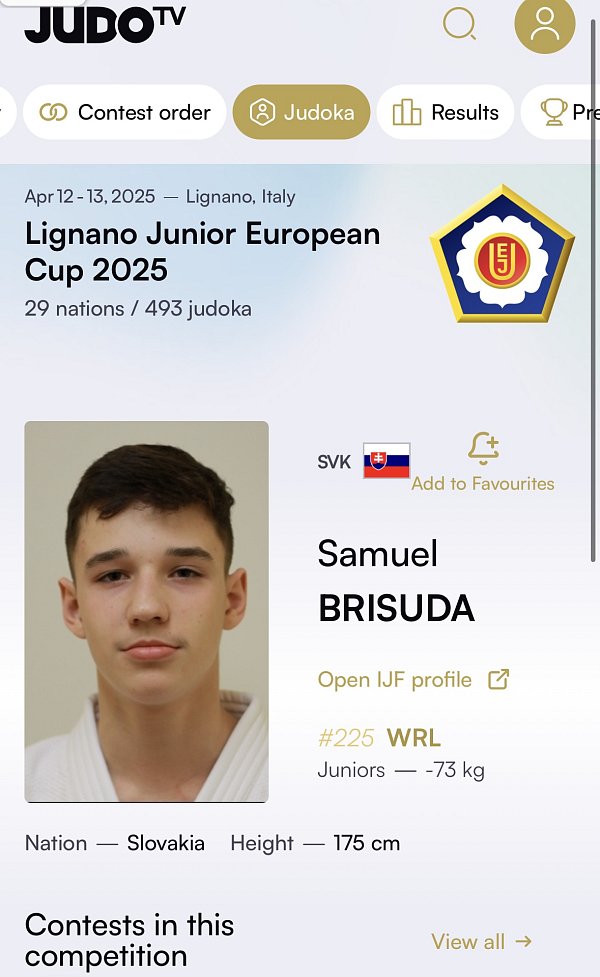
Task: View all contests in this competition
Action: coord(482,941)
